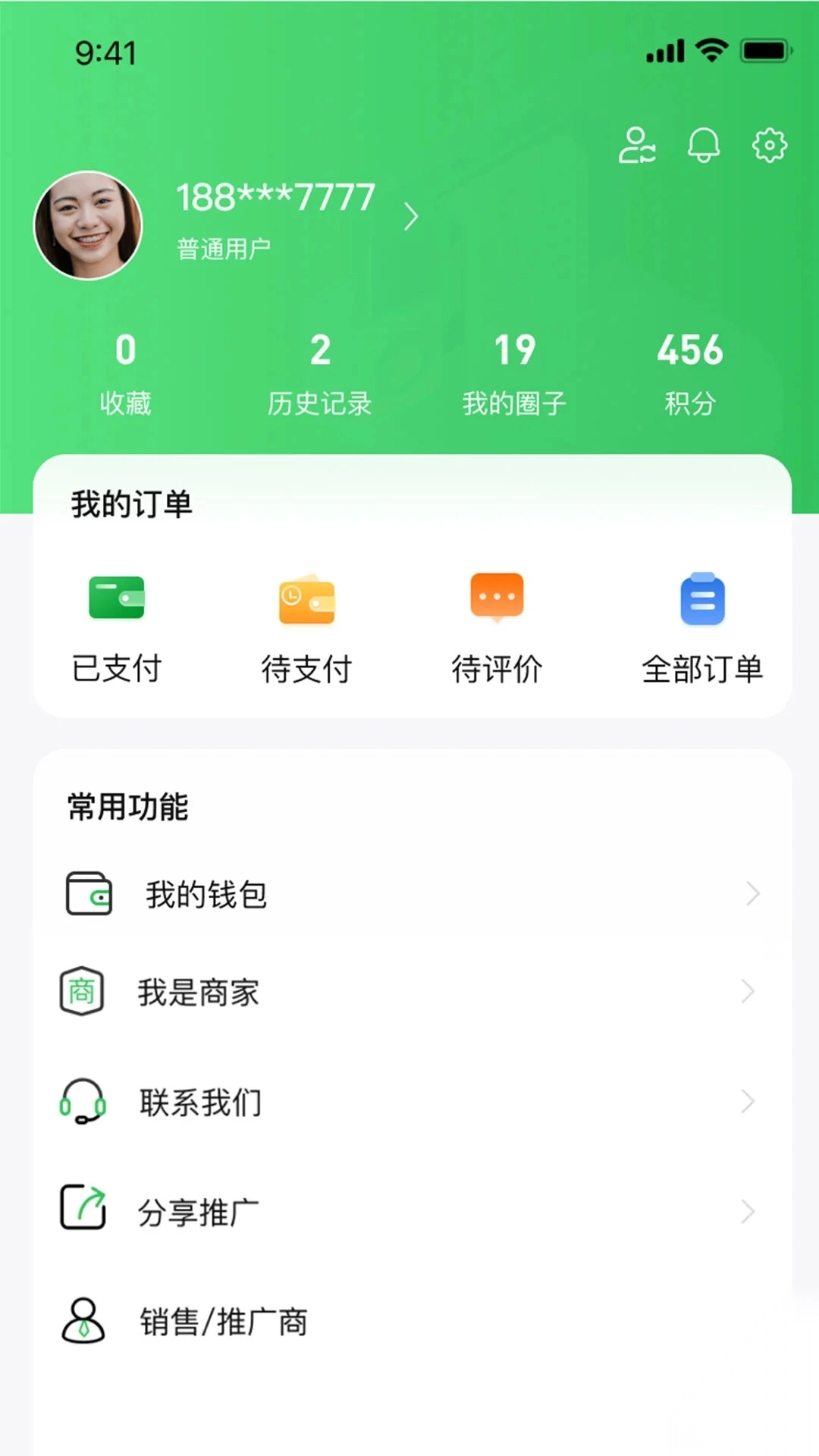Open 待支付 pending payment orders
819x1456 pixels.
click(306, 628)
